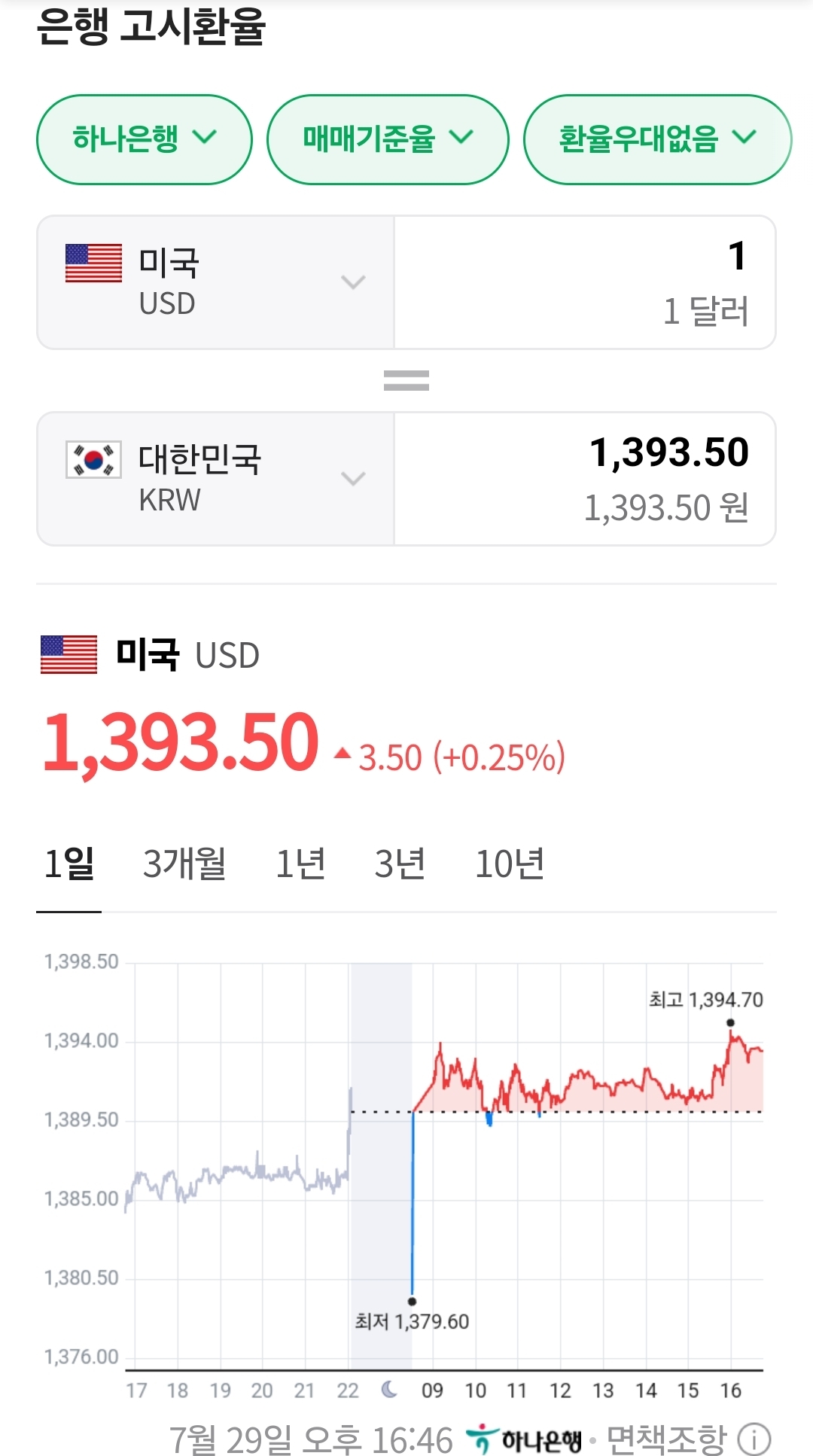Edit the won amount field
Image resolution: width=813 pixels, height=1456 pixels.
[585, 479]
